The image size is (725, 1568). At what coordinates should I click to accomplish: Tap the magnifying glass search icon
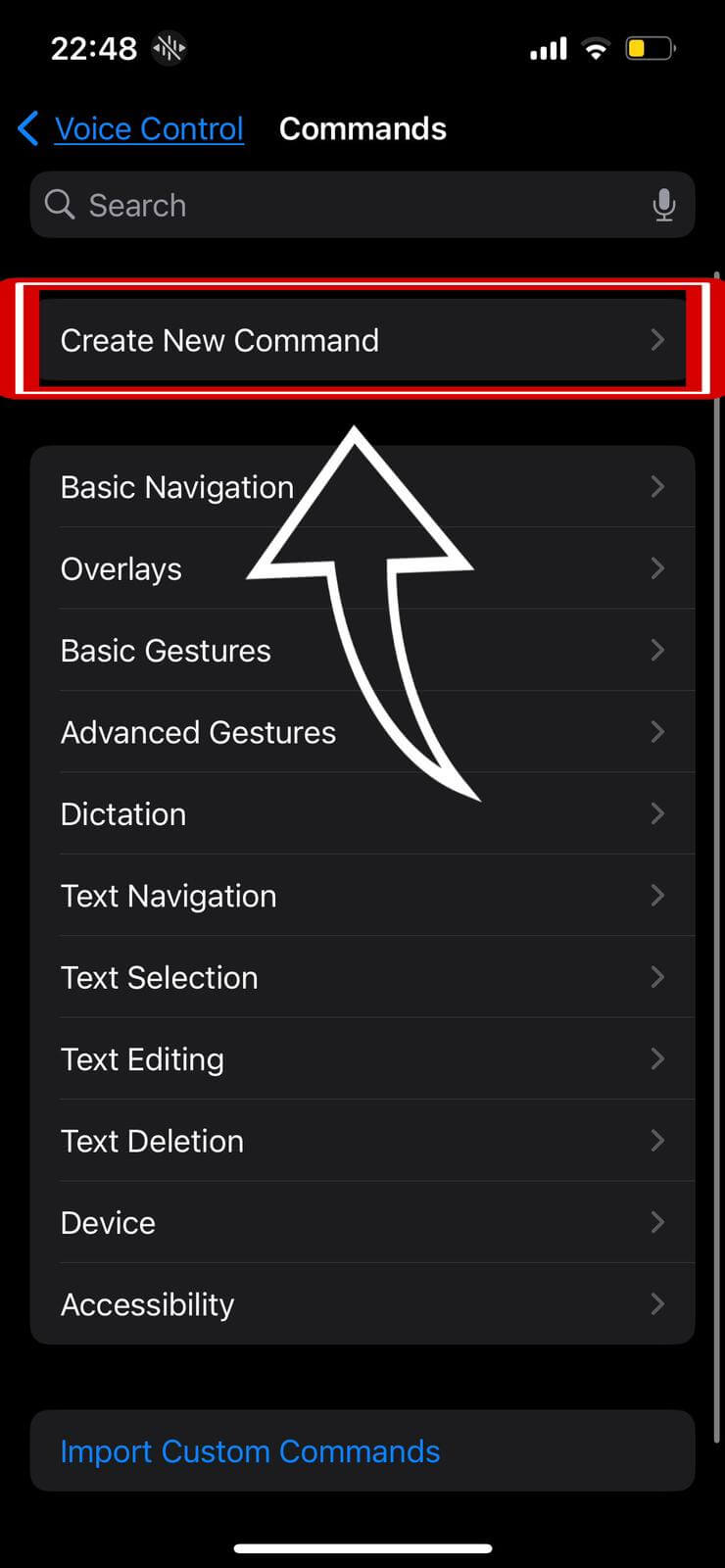click(60, 205)
